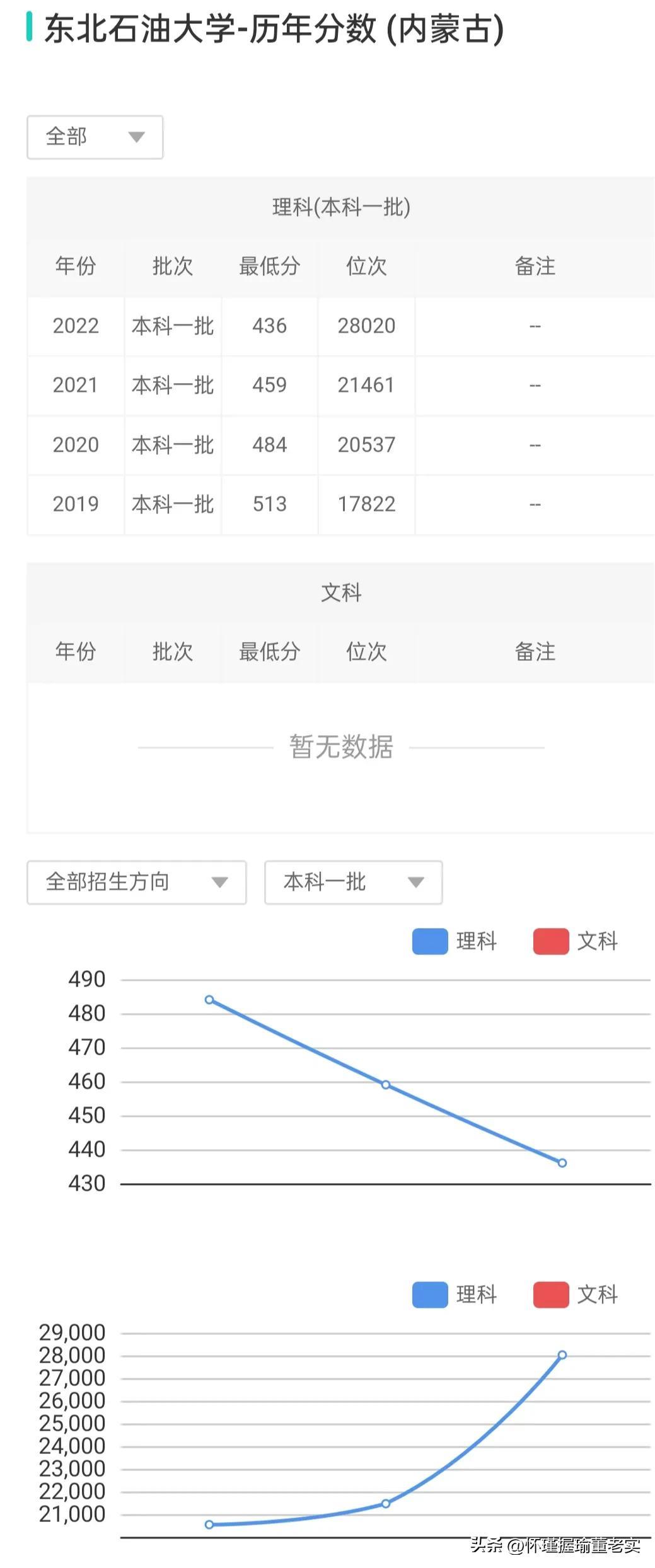
Task: Toggle 理科 legend on the ranking chart
Action: click(x=455, y=1295)
